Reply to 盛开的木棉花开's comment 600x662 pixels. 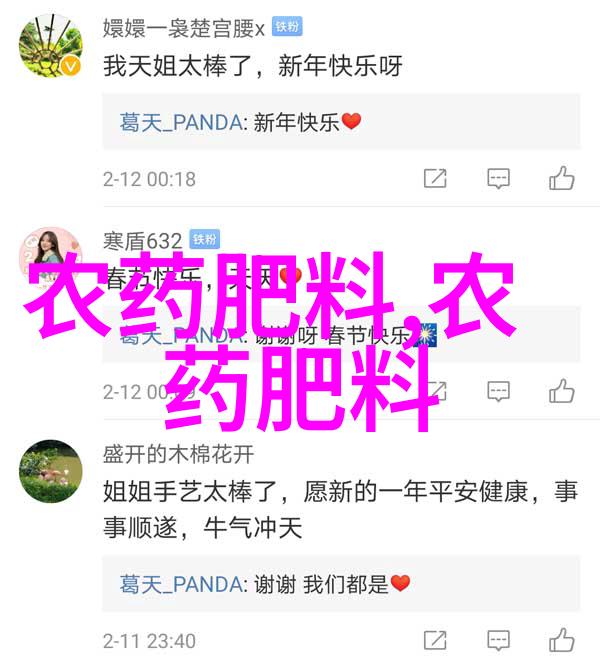click(x=498, y=639)
